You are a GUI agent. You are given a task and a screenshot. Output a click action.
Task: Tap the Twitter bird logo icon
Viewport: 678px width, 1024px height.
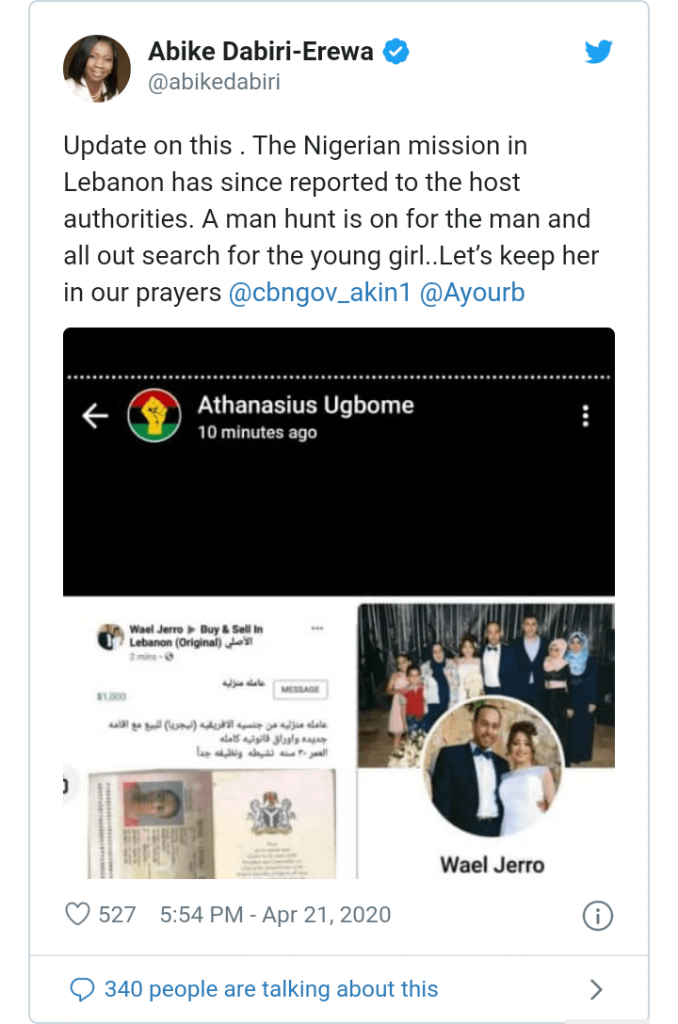(x=598, y=52)
